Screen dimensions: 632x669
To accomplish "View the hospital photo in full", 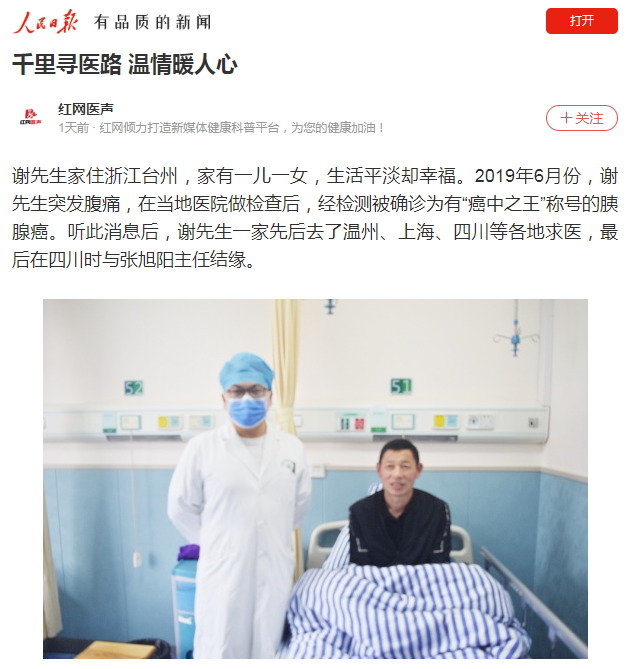I will [x=315, y=478].
